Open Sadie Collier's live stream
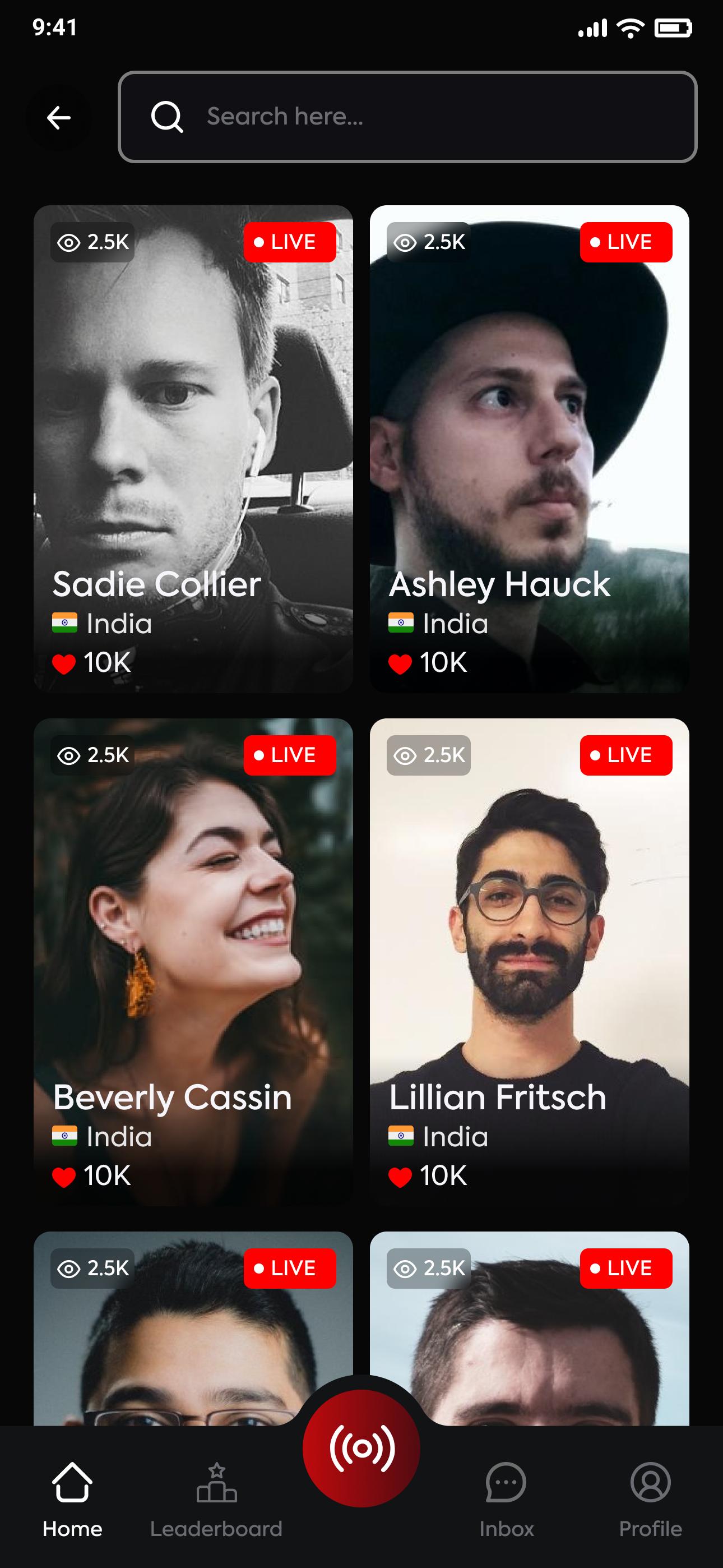The height and width of the screenshot is (1568, 723). (193, 449)
